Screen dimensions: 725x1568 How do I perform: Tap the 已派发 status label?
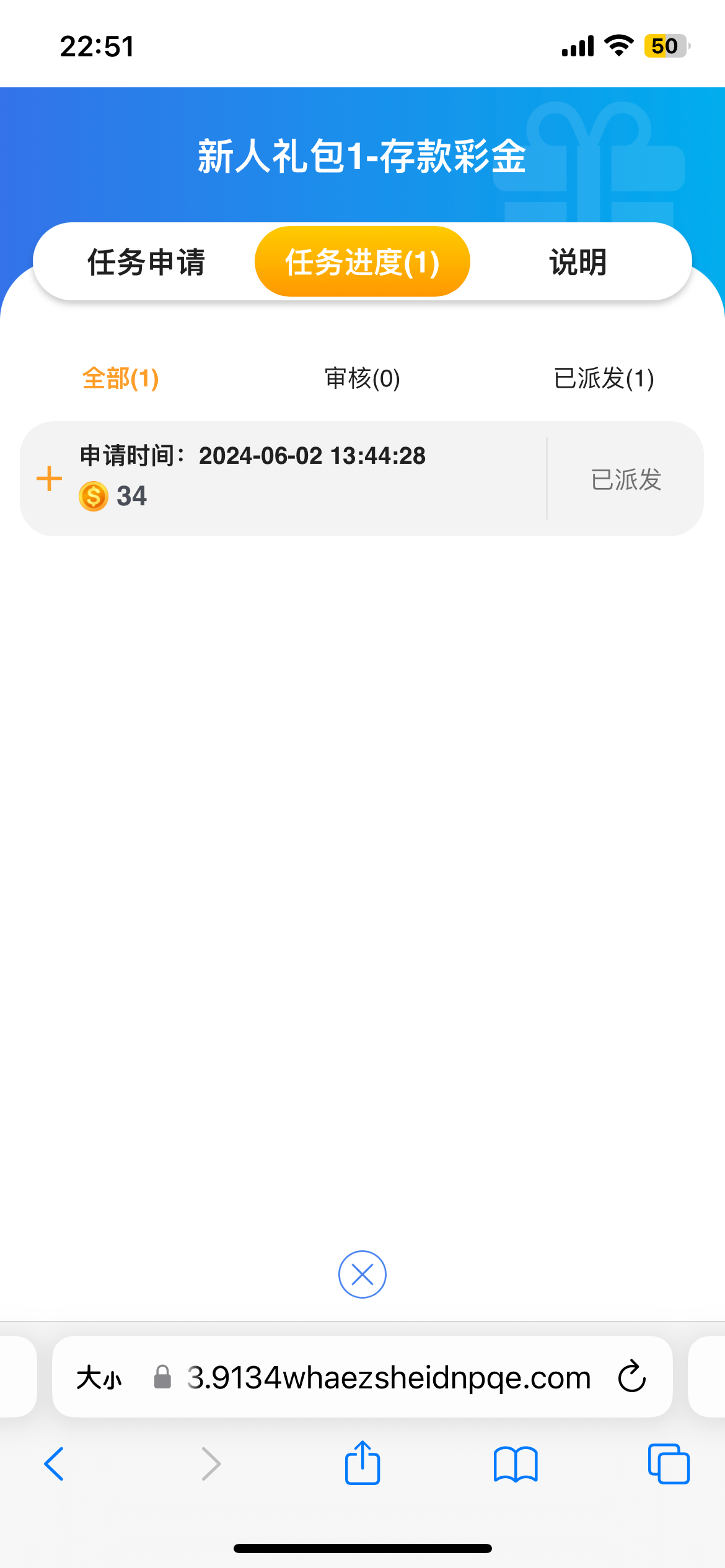click(625, 479)
